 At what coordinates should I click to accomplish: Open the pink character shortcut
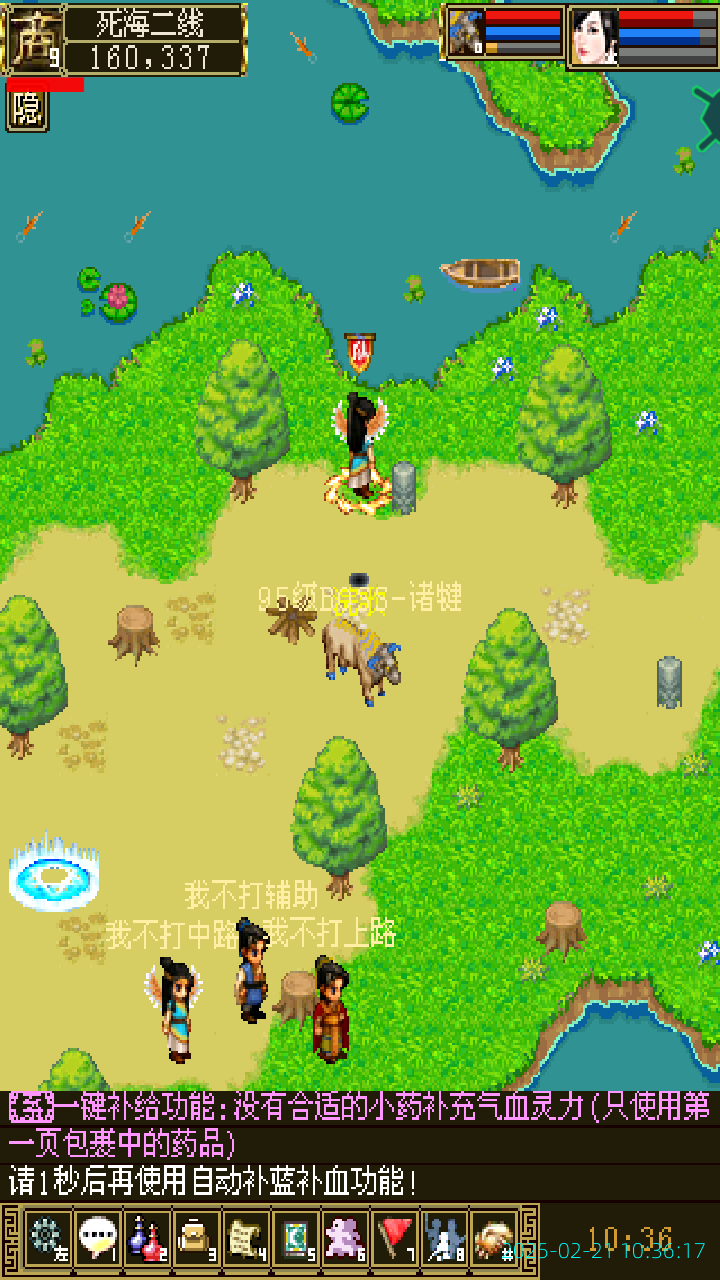346,1238
